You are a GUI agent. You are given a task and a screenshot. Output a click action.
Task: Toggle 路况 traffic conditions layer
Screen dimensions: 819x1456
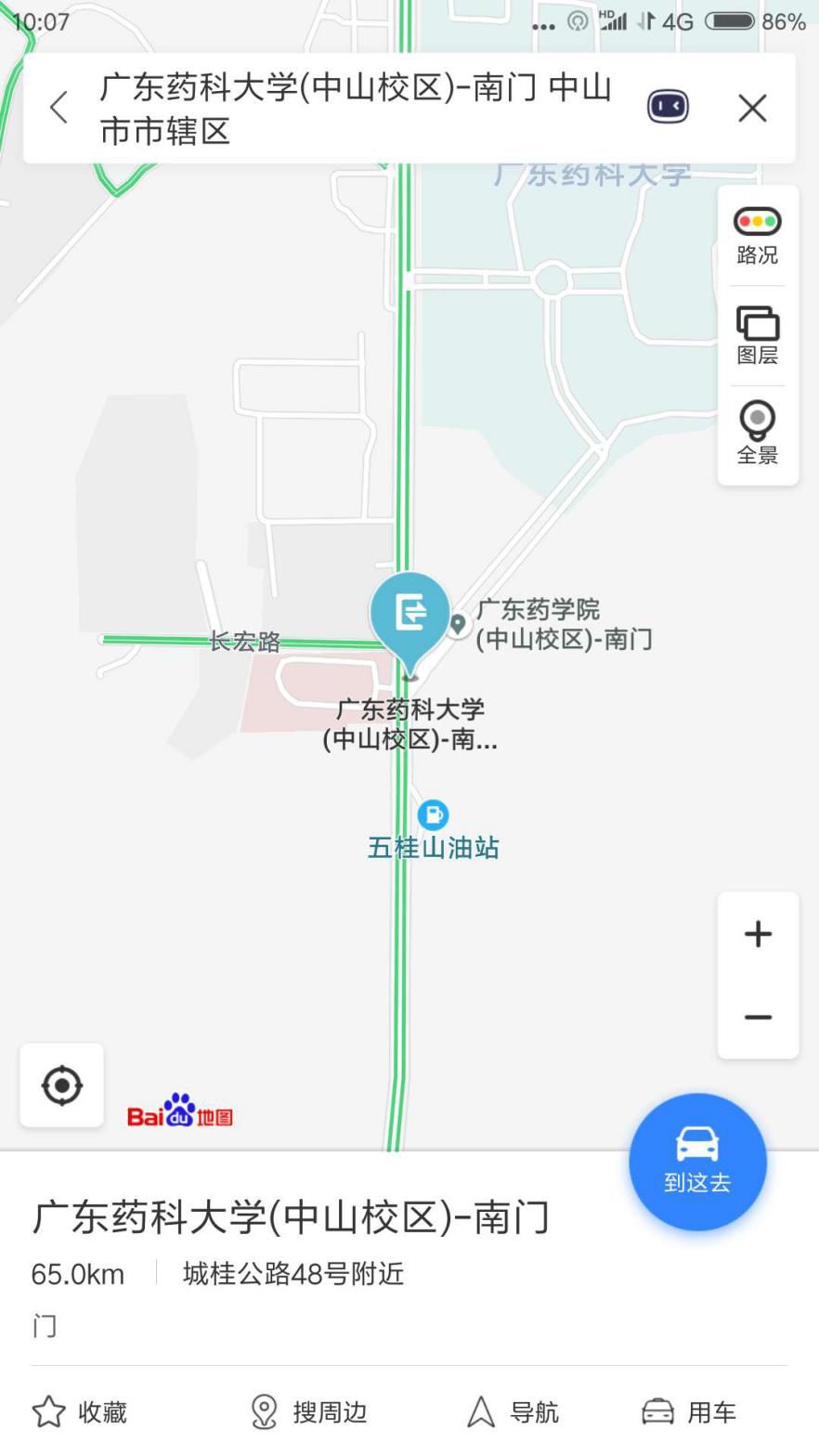point(758,236)
